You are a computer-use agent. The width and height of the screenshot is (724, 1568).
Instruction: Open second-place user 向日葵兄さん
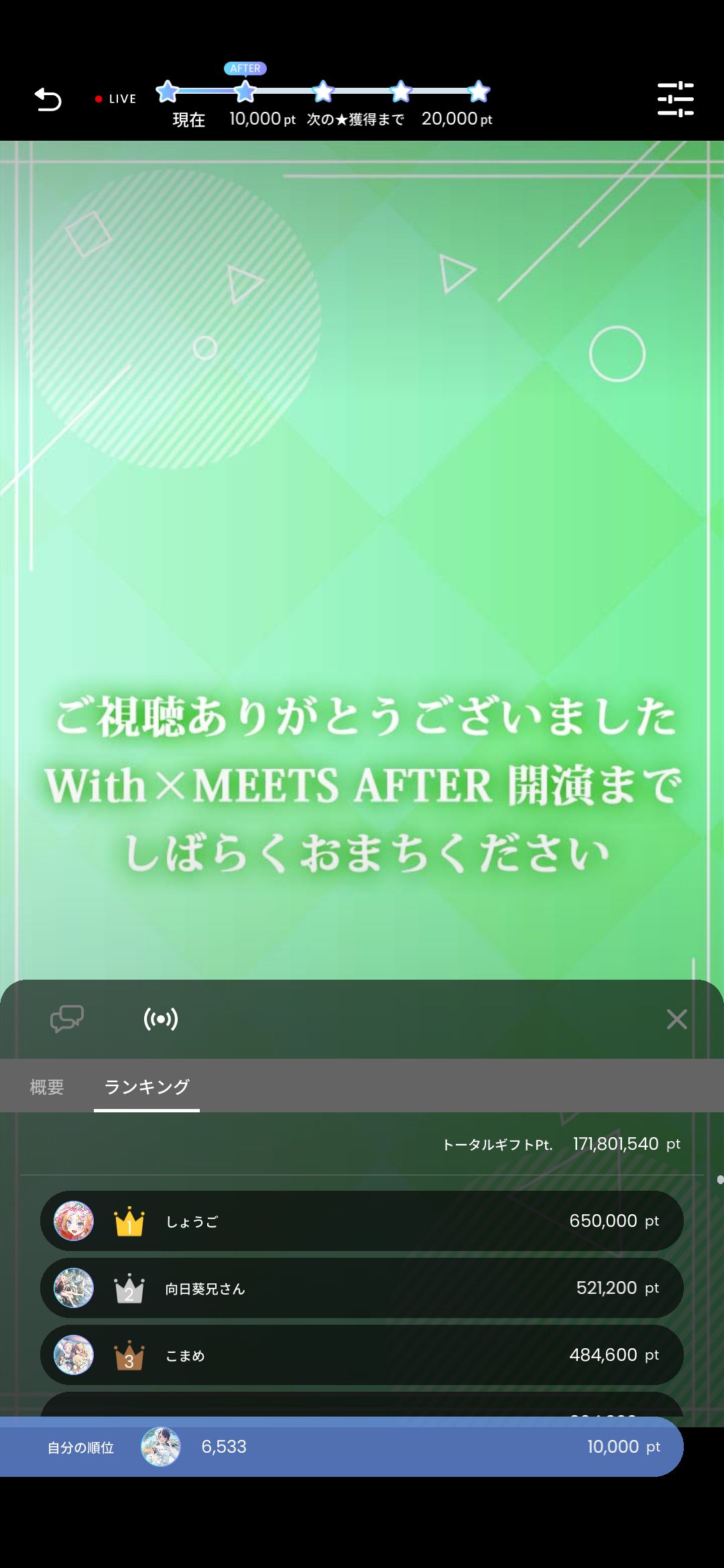click(362, 1288)
